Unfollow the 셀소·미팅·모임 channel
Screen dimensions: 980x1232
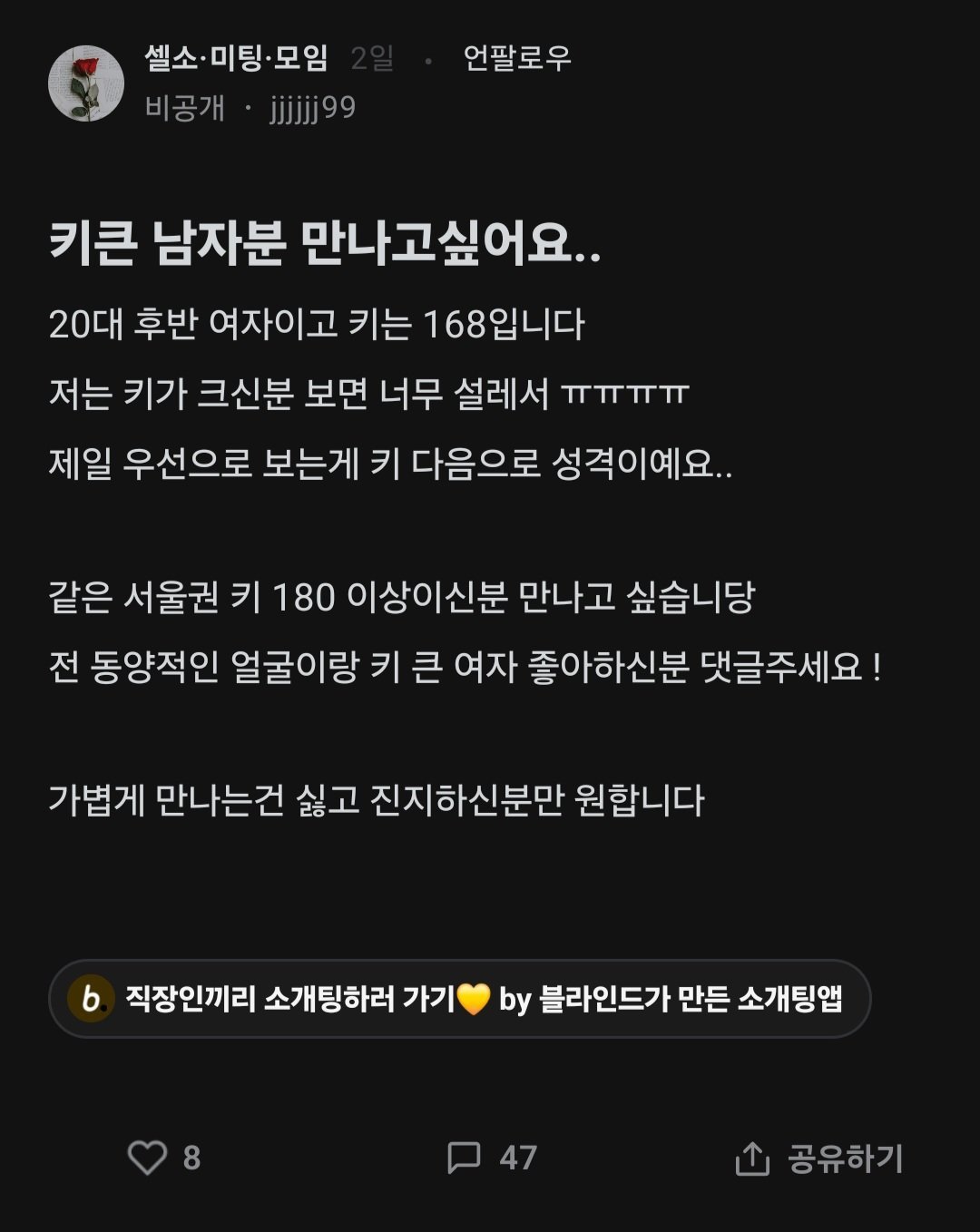click(516, 59)
